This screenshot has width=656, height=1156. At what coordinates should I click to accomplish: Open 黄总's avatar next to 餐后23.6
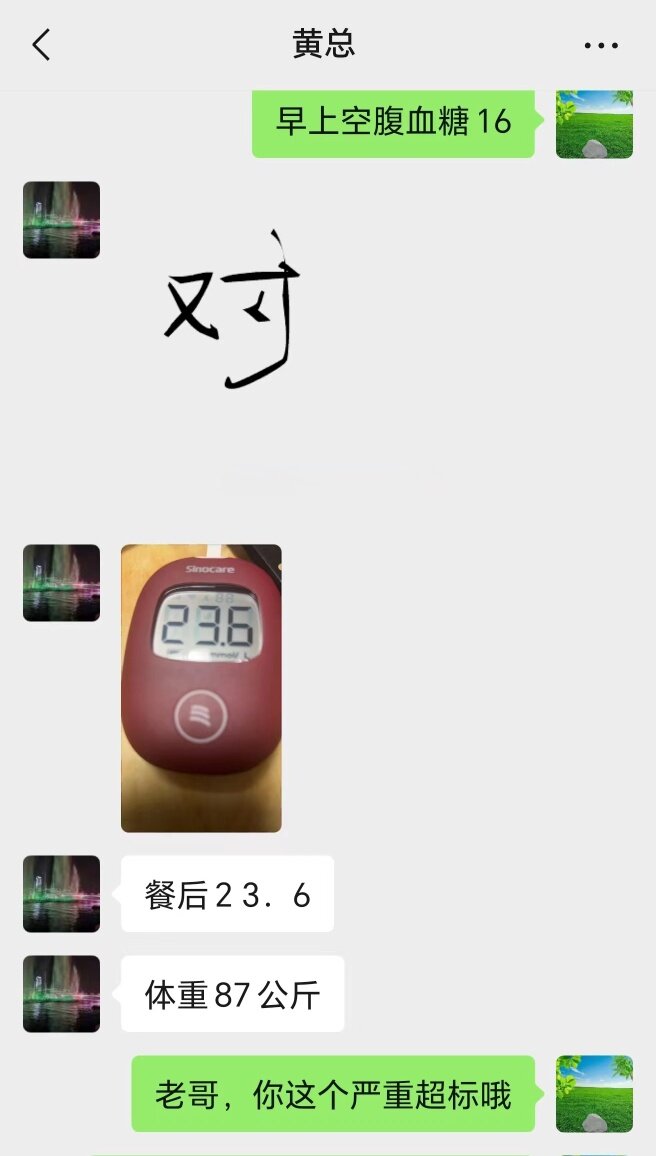pyautogui.click(x=61, y=894)
